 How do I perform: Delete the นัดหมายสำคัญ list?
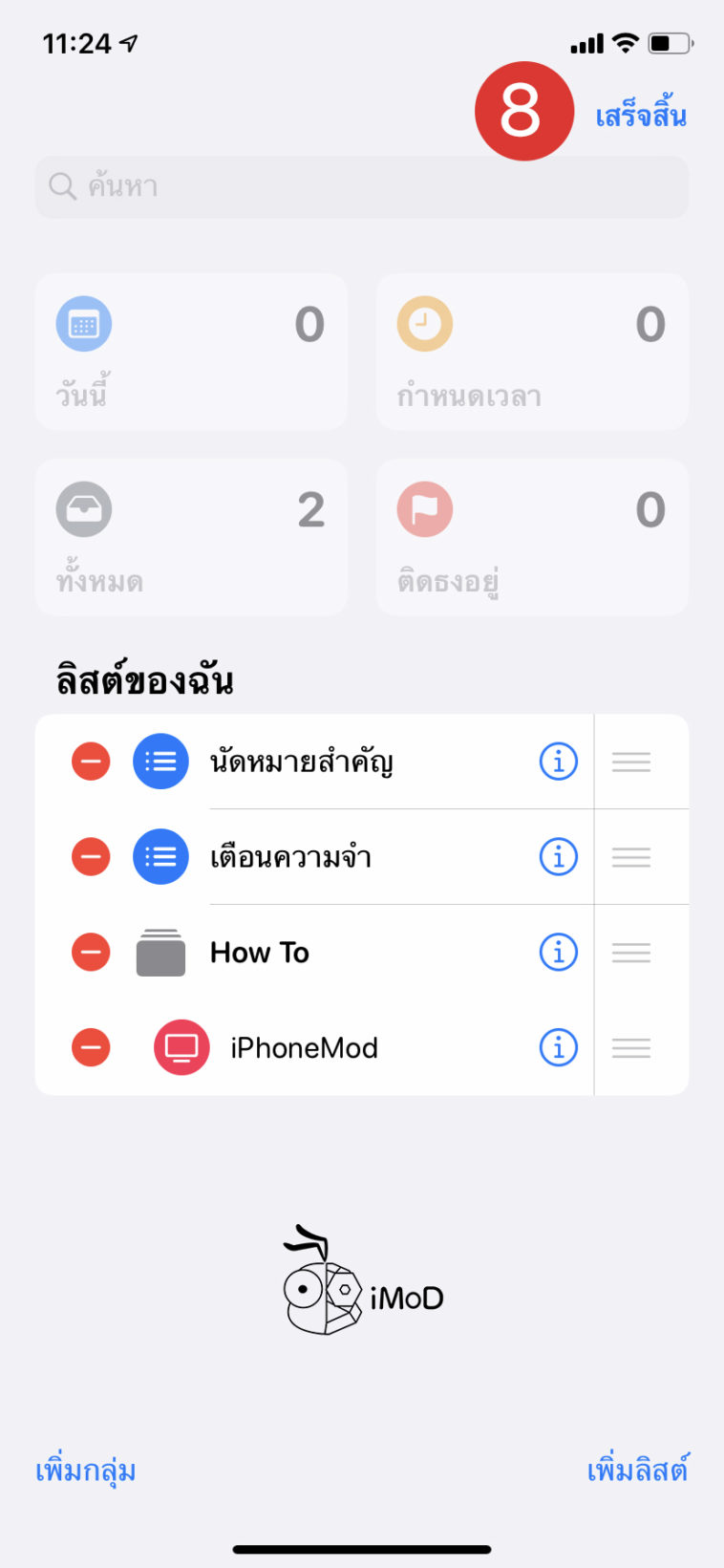(x=91, y=762)
